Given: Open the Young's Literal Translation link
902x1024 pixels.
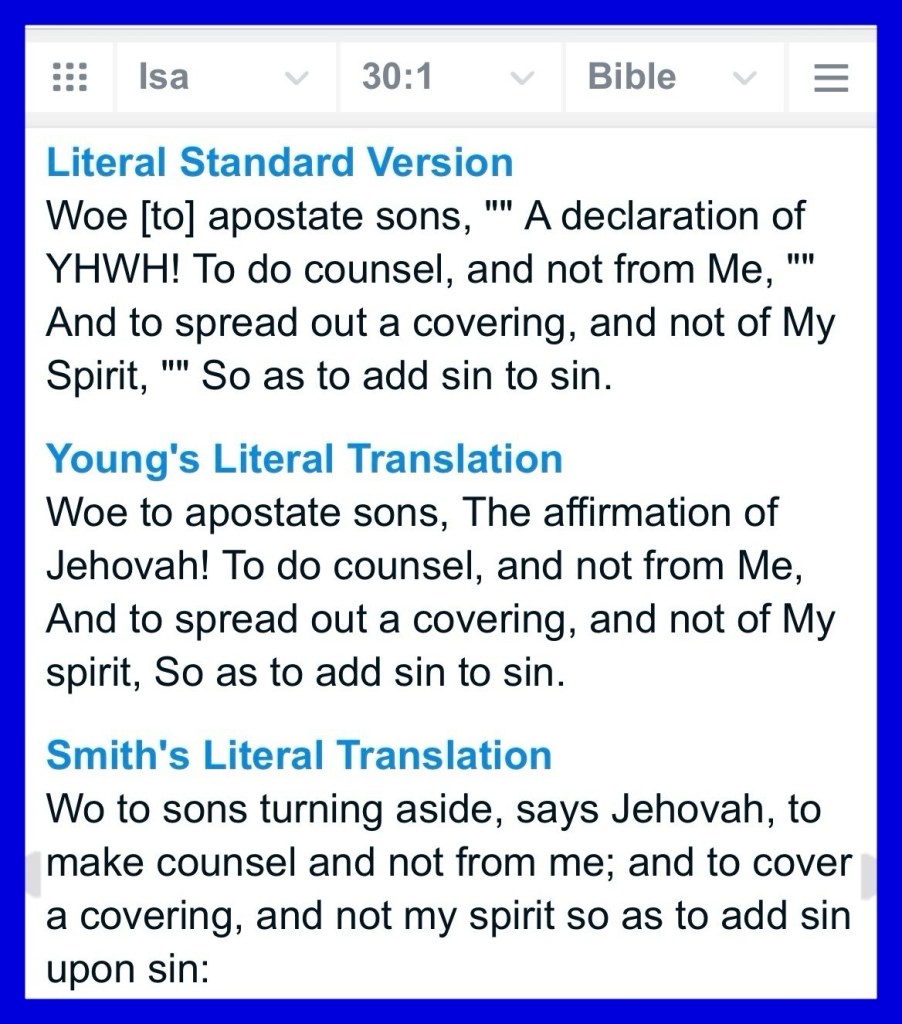Looking at the screenshot, I should 304,459.
